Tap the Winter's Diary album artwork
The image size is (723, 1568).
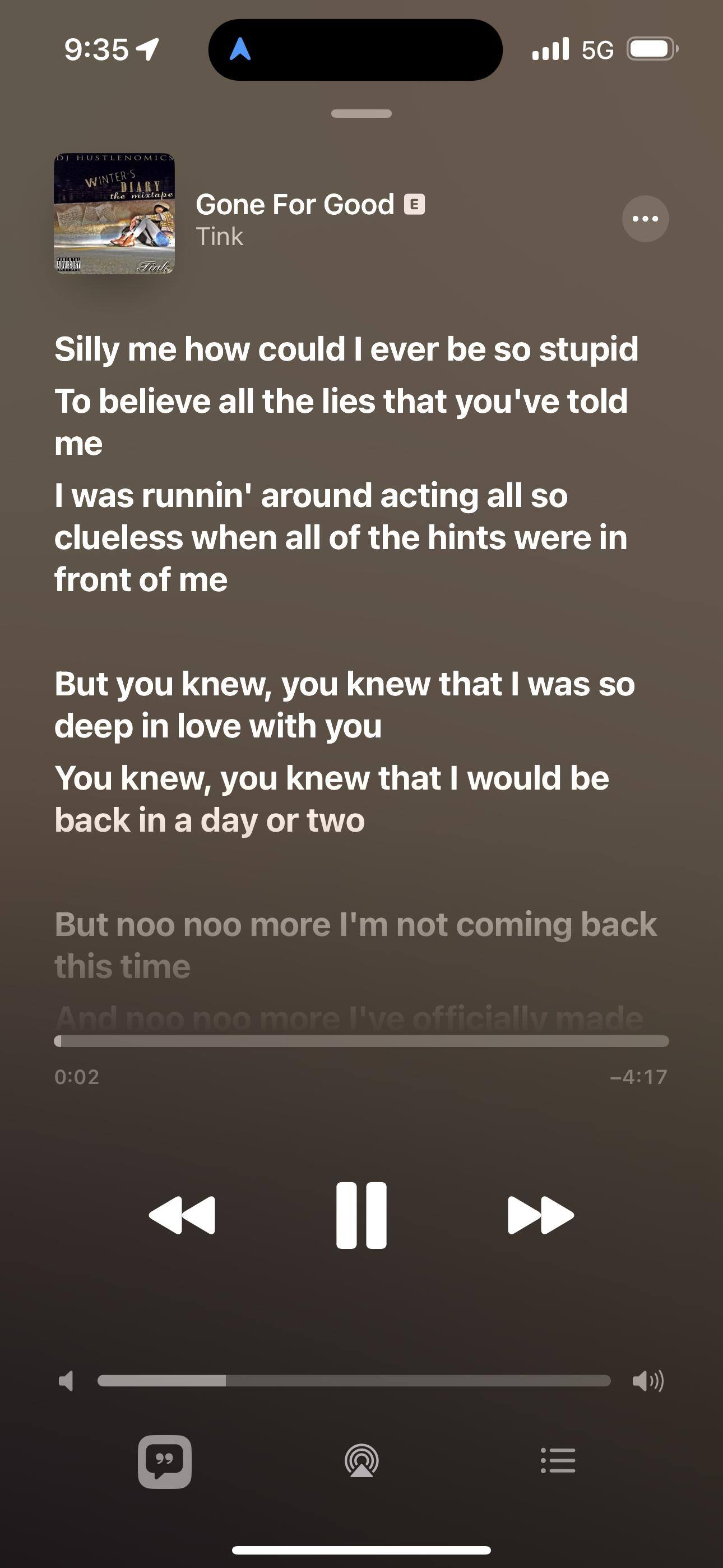click(114, 214)
